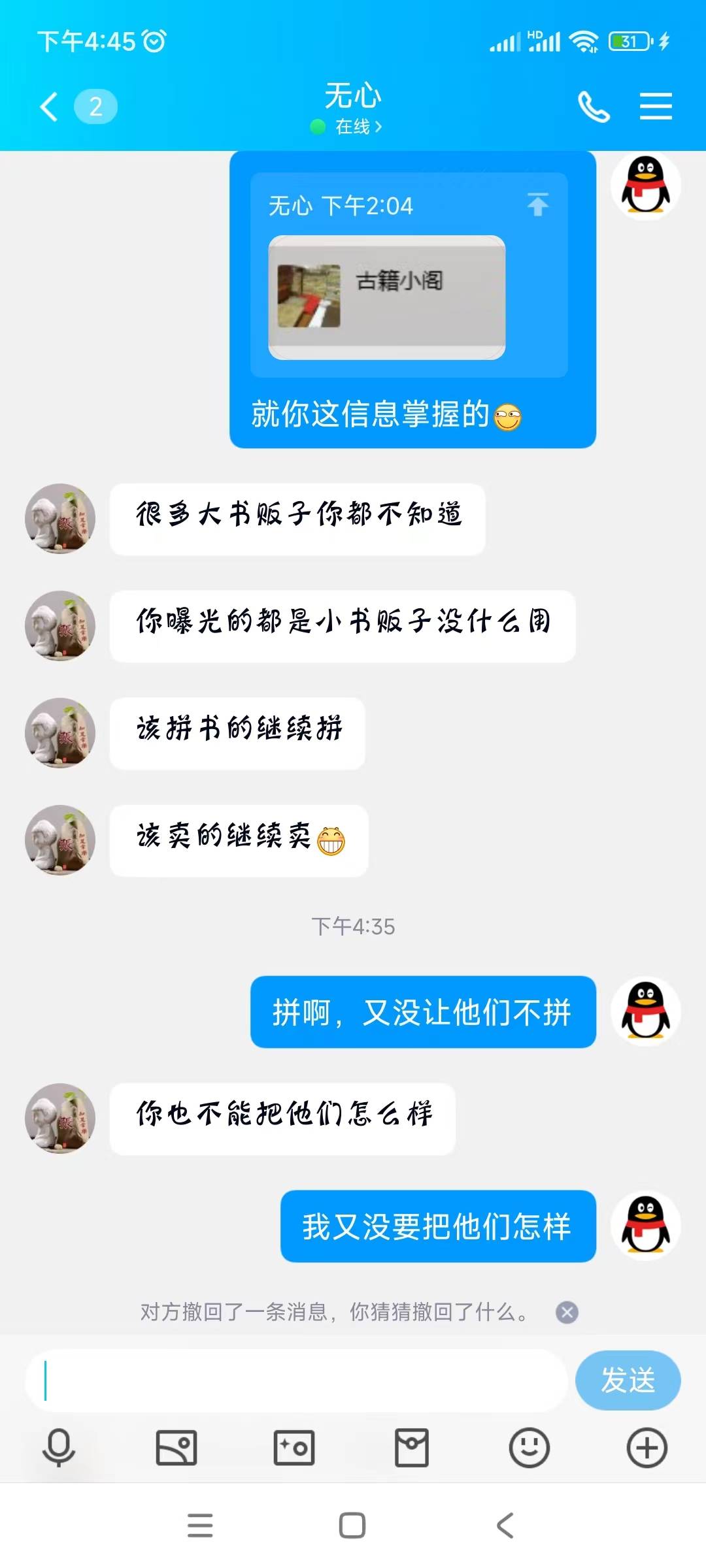The width and height of the screenshot is (706, 1568).
Task: Record a voice message
Action: coord(59,1448)
